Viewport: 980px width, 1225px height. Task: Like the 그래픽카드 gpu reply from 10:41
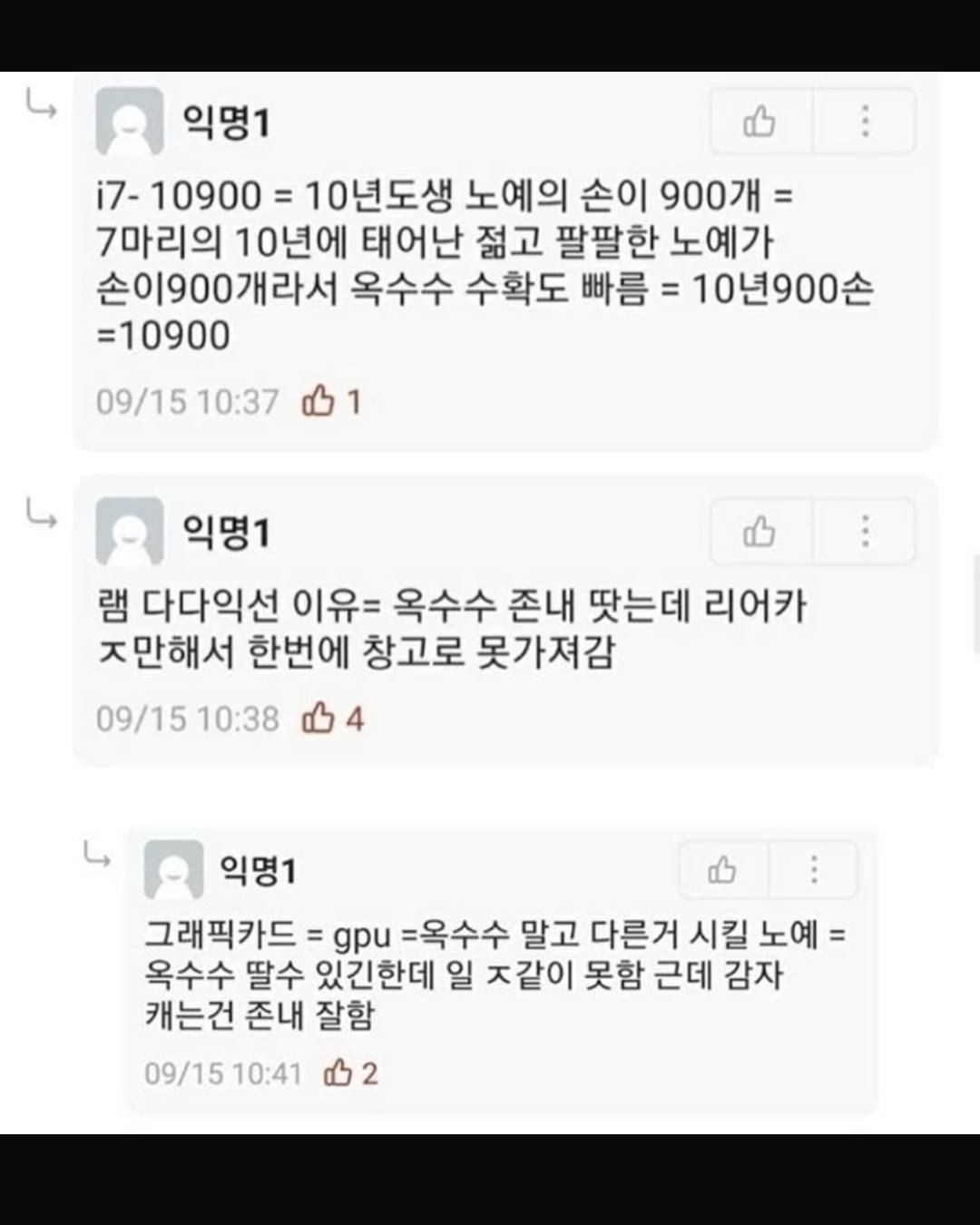coord(722,869)
